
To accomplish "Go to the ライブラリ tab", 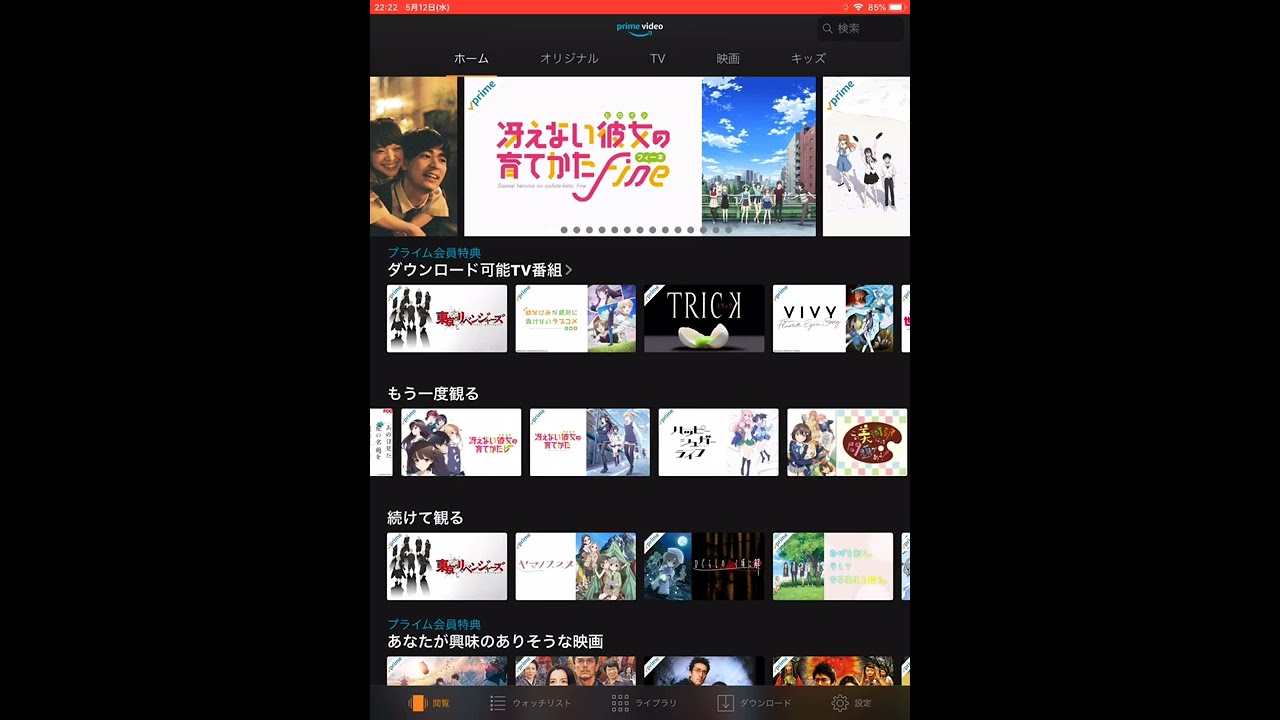I will click(645, 703).
